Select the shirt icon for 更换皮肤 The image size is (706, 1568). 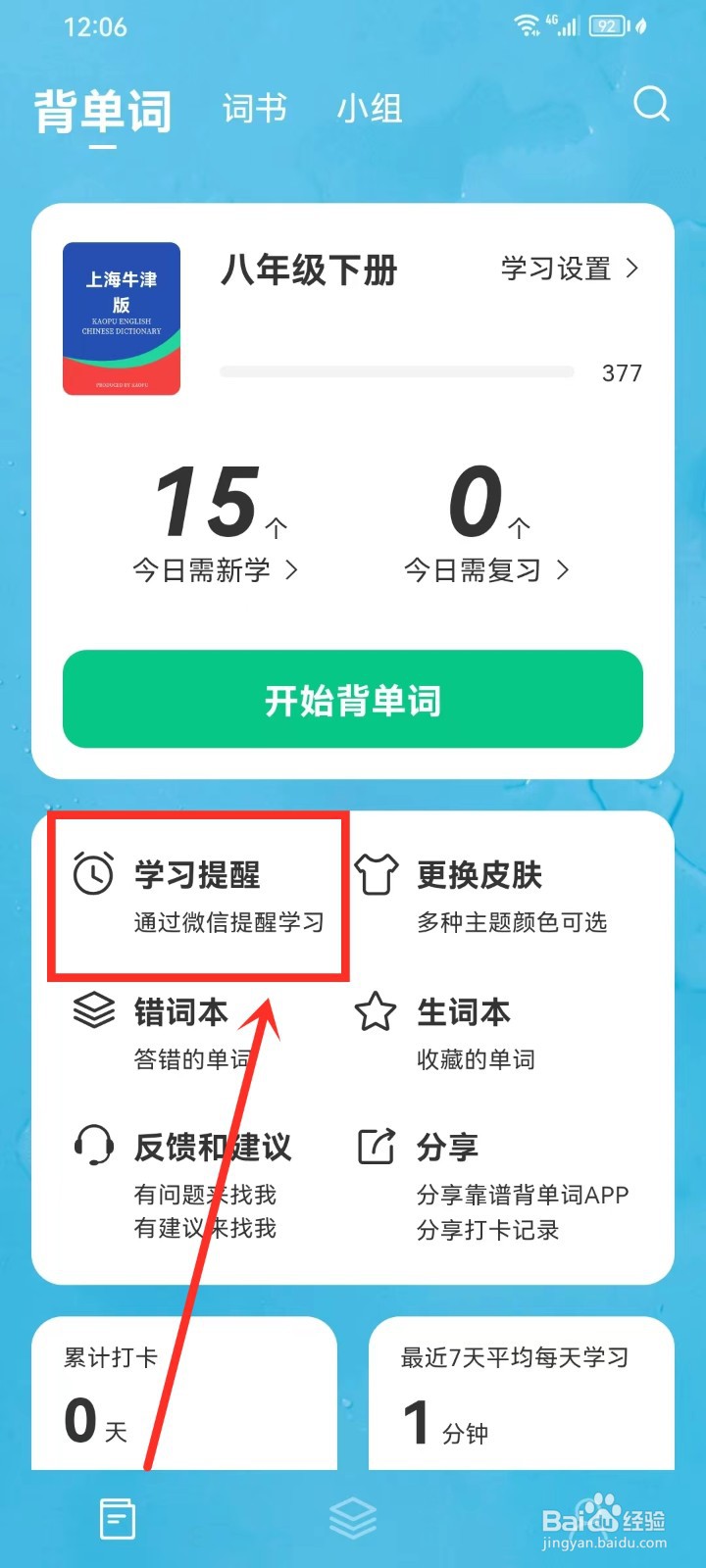tap(376, 872)
